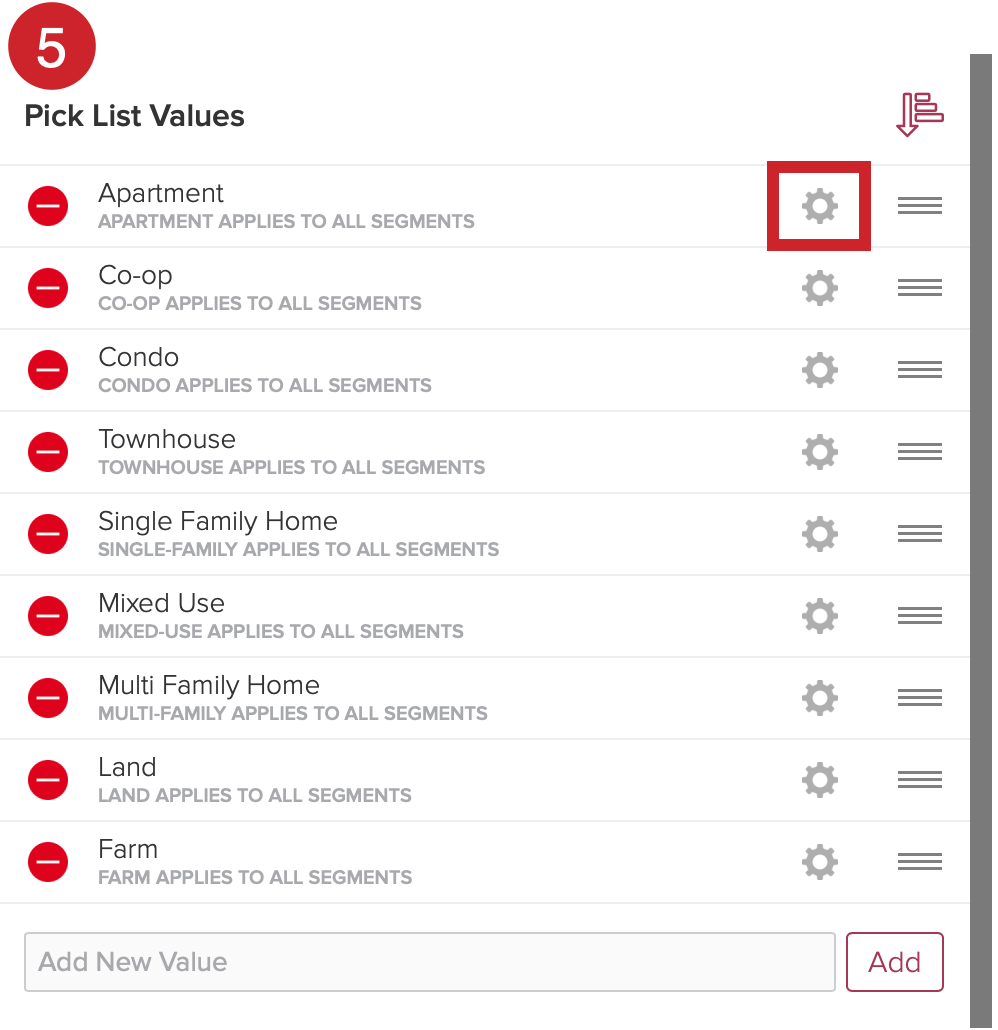The height and width of the screenshot is (1030, 998).
Task: Open the sort order icon
Action: pos(920,114)
